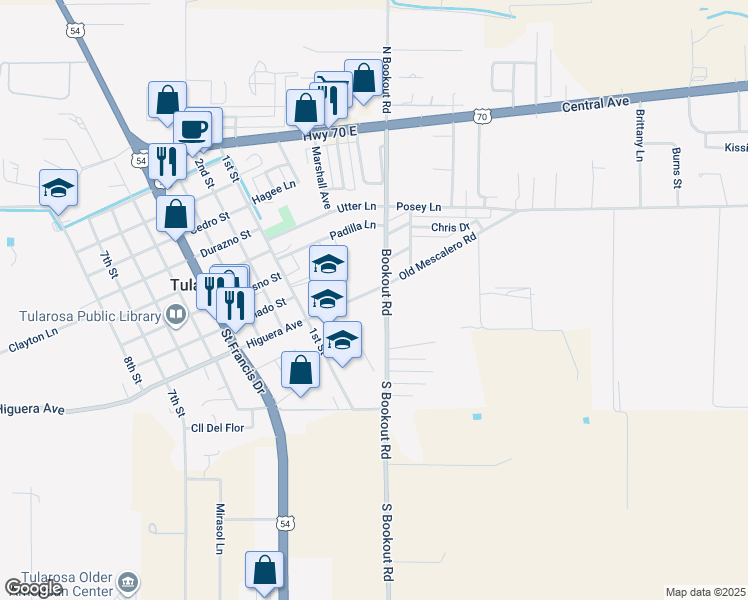Viewport: 748px width, 600px height.
Task: Open the school marker west of 7th St
Action: pyautogui.click(x=59, y=189)
